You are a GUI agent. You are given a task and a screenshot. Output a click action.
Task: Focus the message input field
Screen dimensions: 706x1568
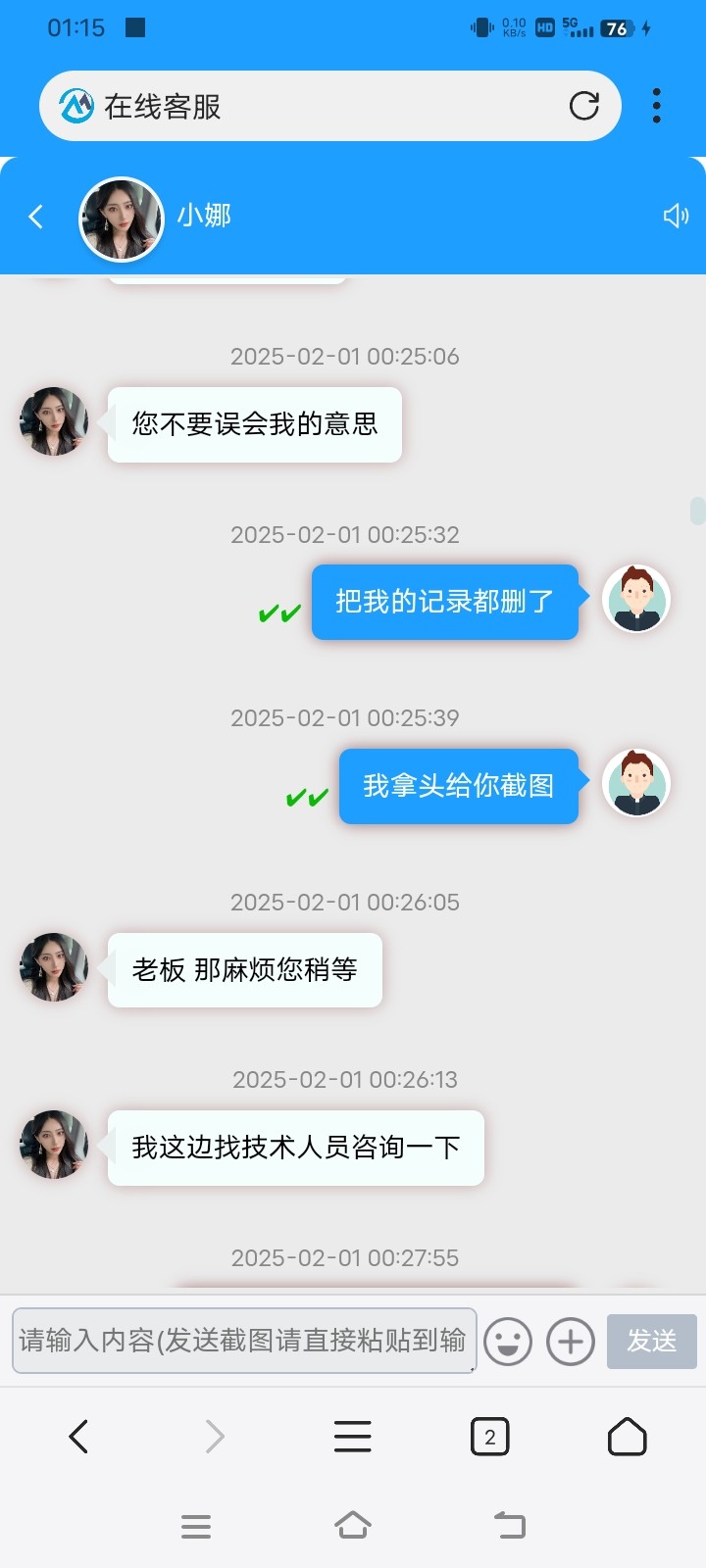(243, 1340)
